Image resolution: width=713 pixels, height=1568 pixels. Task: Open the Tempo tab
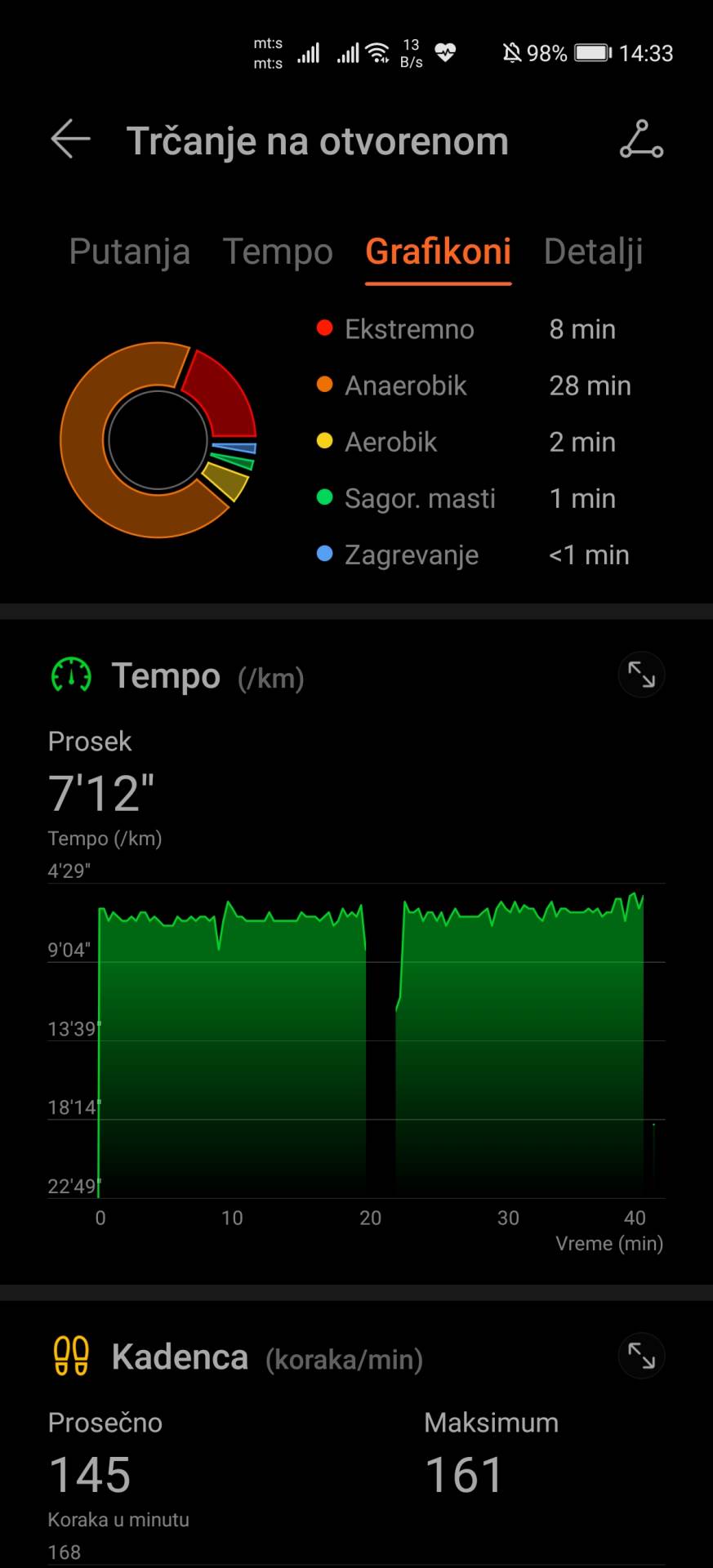[x=277, y=252]
